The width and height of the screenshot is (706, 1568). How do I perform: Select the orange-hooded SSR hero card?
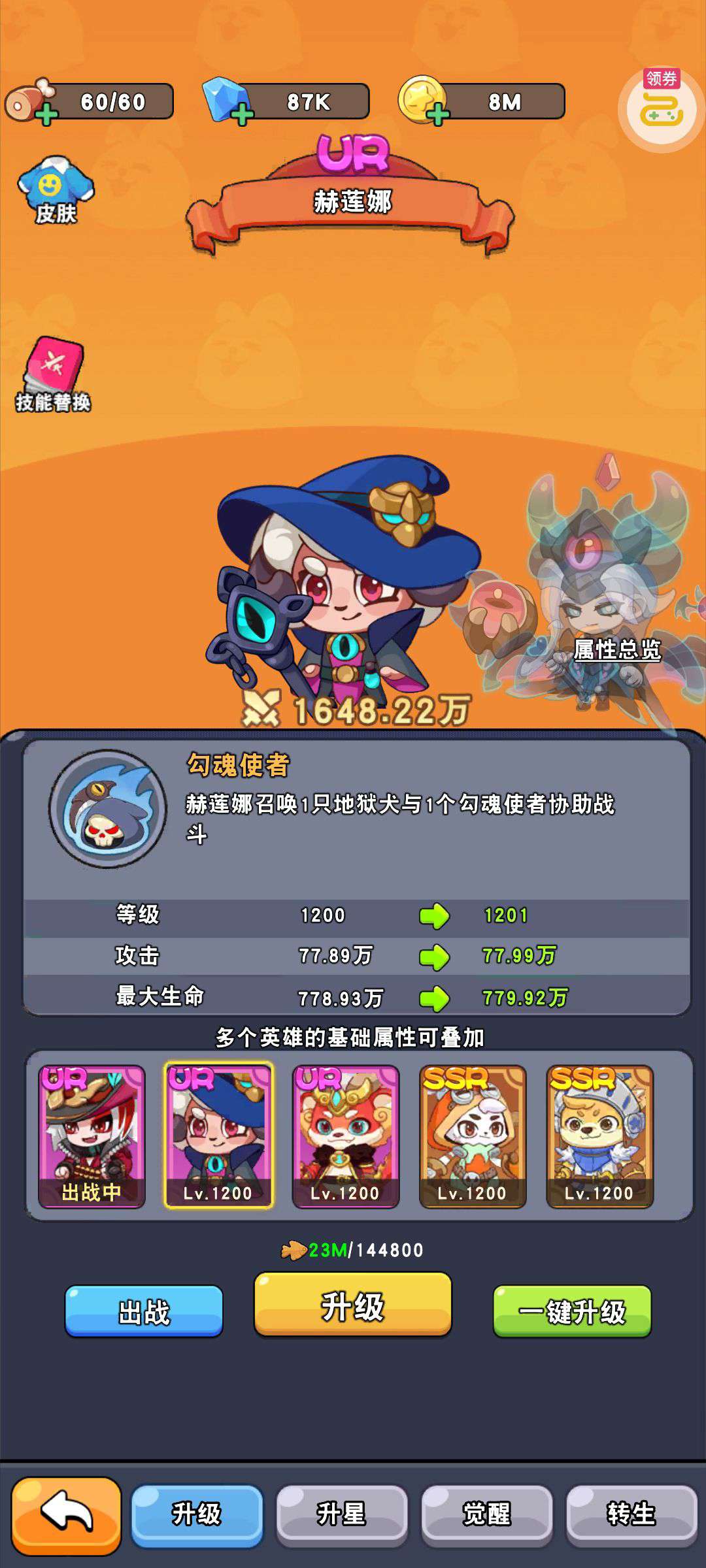coord(472,1137)
